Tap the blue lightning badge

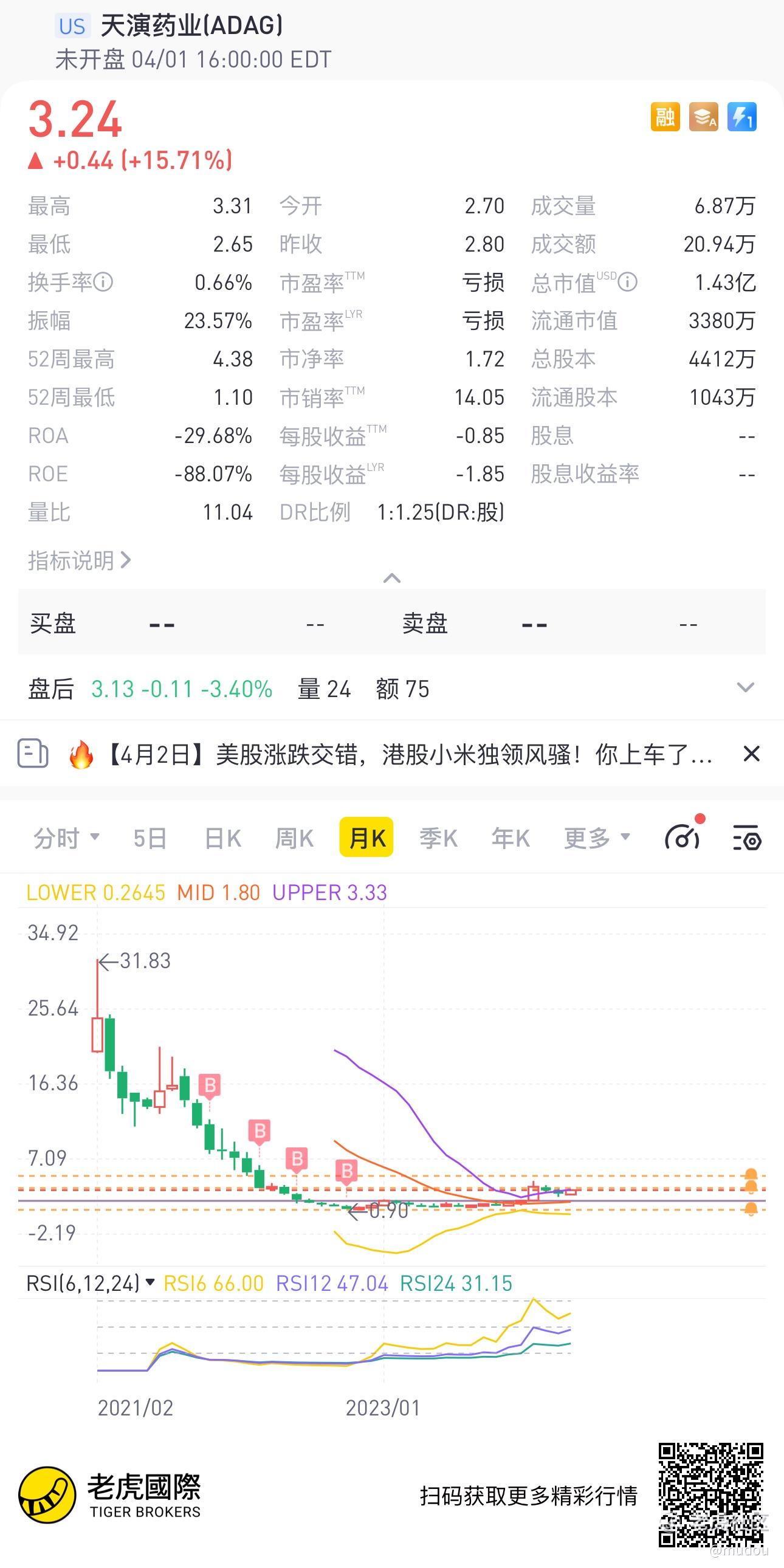[x=742, y=116]
